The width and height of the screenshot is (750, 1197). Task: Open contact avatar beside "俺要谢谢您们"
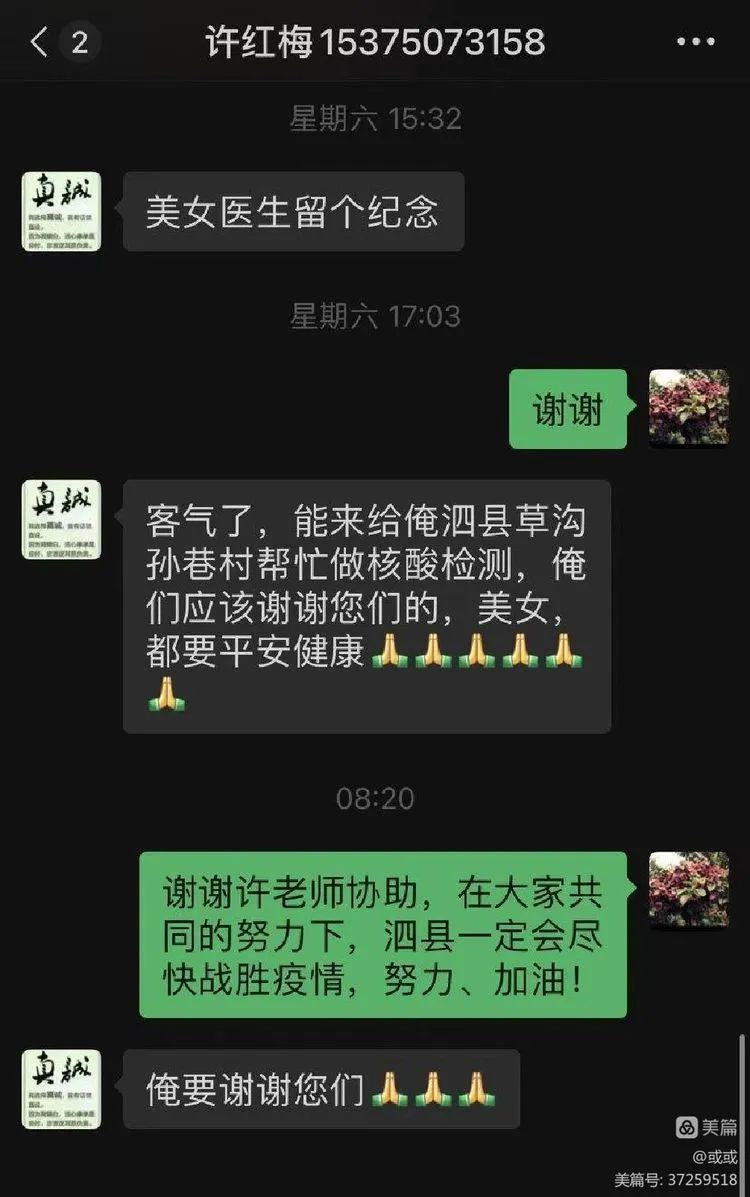61,1089
